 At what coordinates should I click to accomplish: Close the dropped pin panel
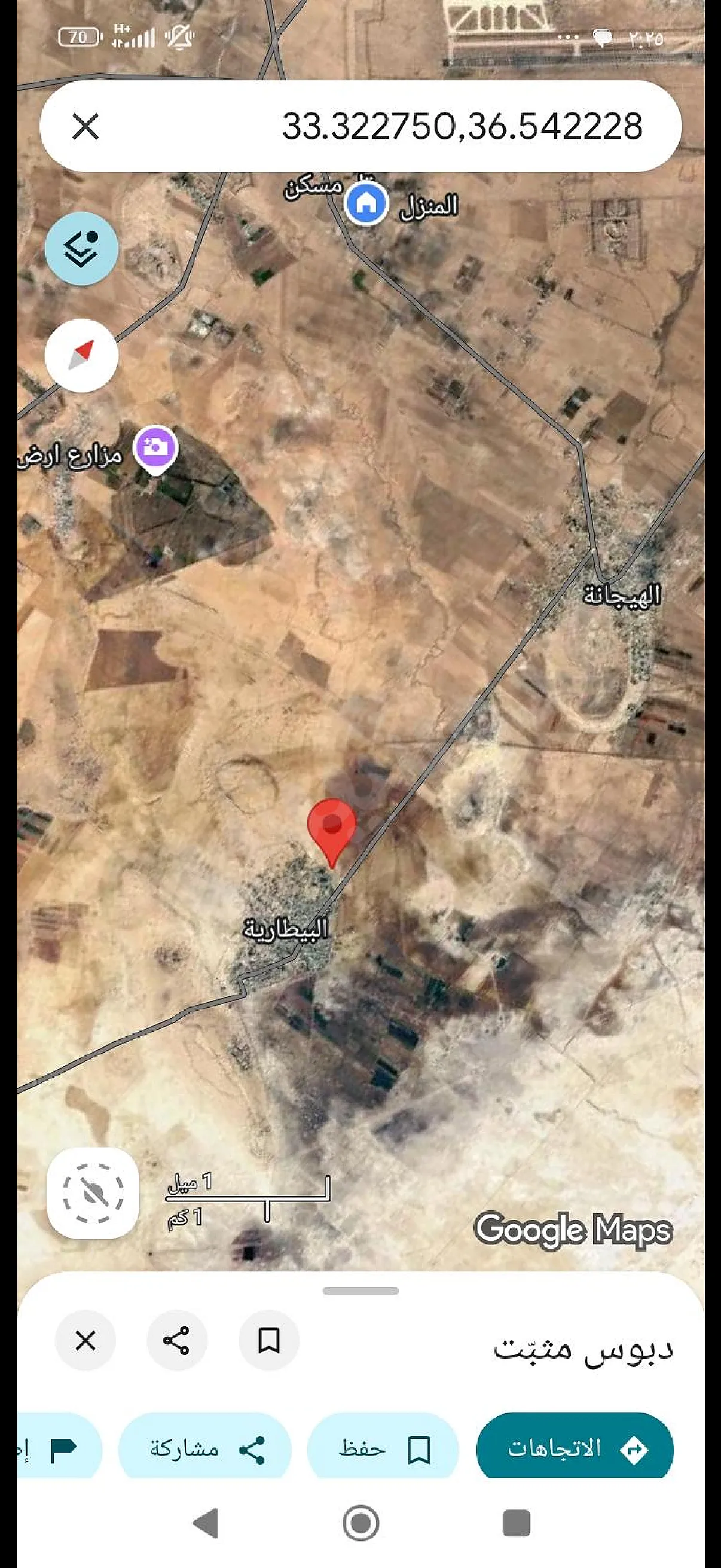click(x=85, y=1340)
